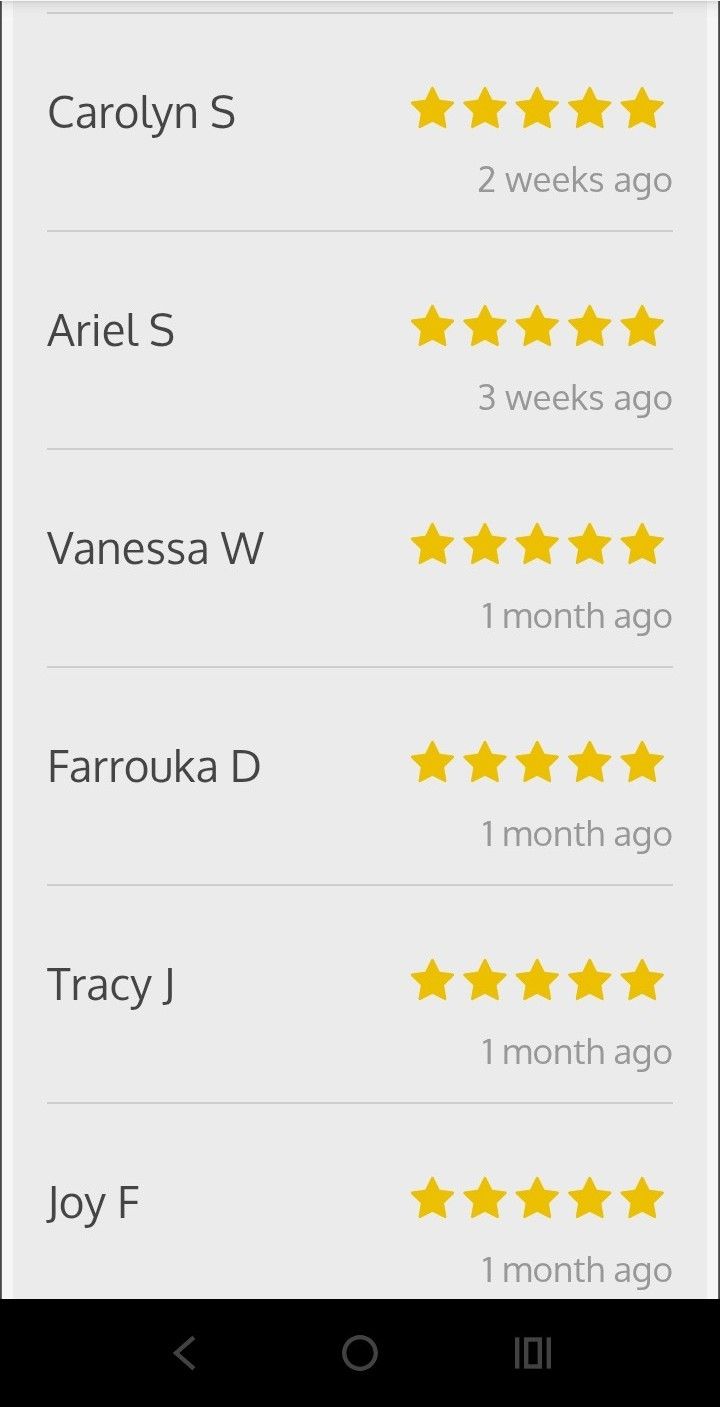Image resolution: width=720 pixels, height=1407 pixels.
Task: Tap the Android back navigation button
Action: [x=184, y=1353]
